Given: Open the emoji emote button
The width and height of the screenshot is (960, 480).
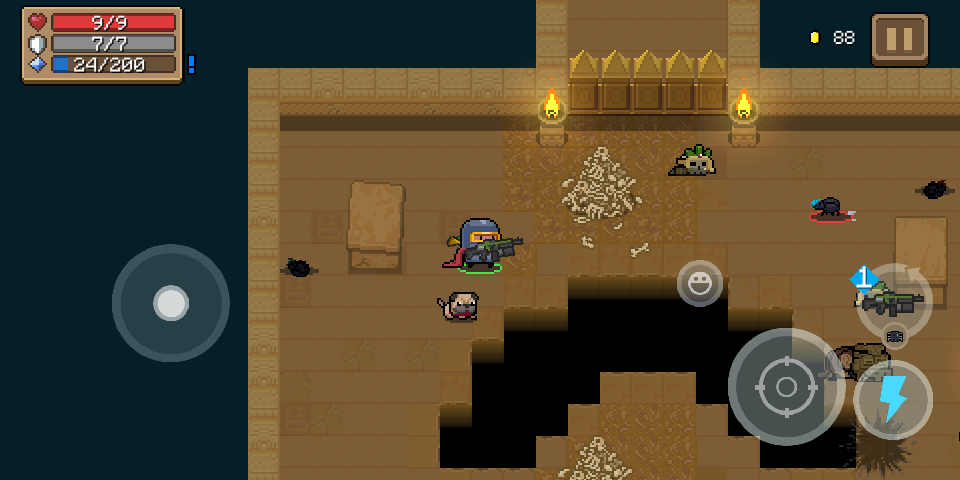Looking at the screenshot, I should 699,283.
